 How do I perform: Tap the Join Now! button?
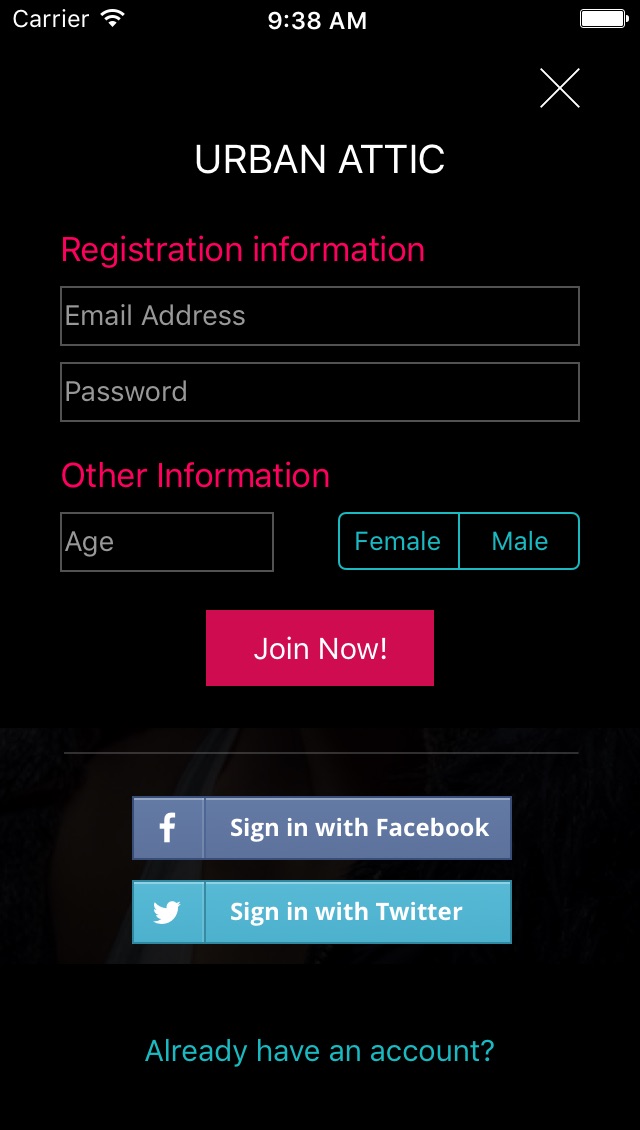[x=320, y=648]
